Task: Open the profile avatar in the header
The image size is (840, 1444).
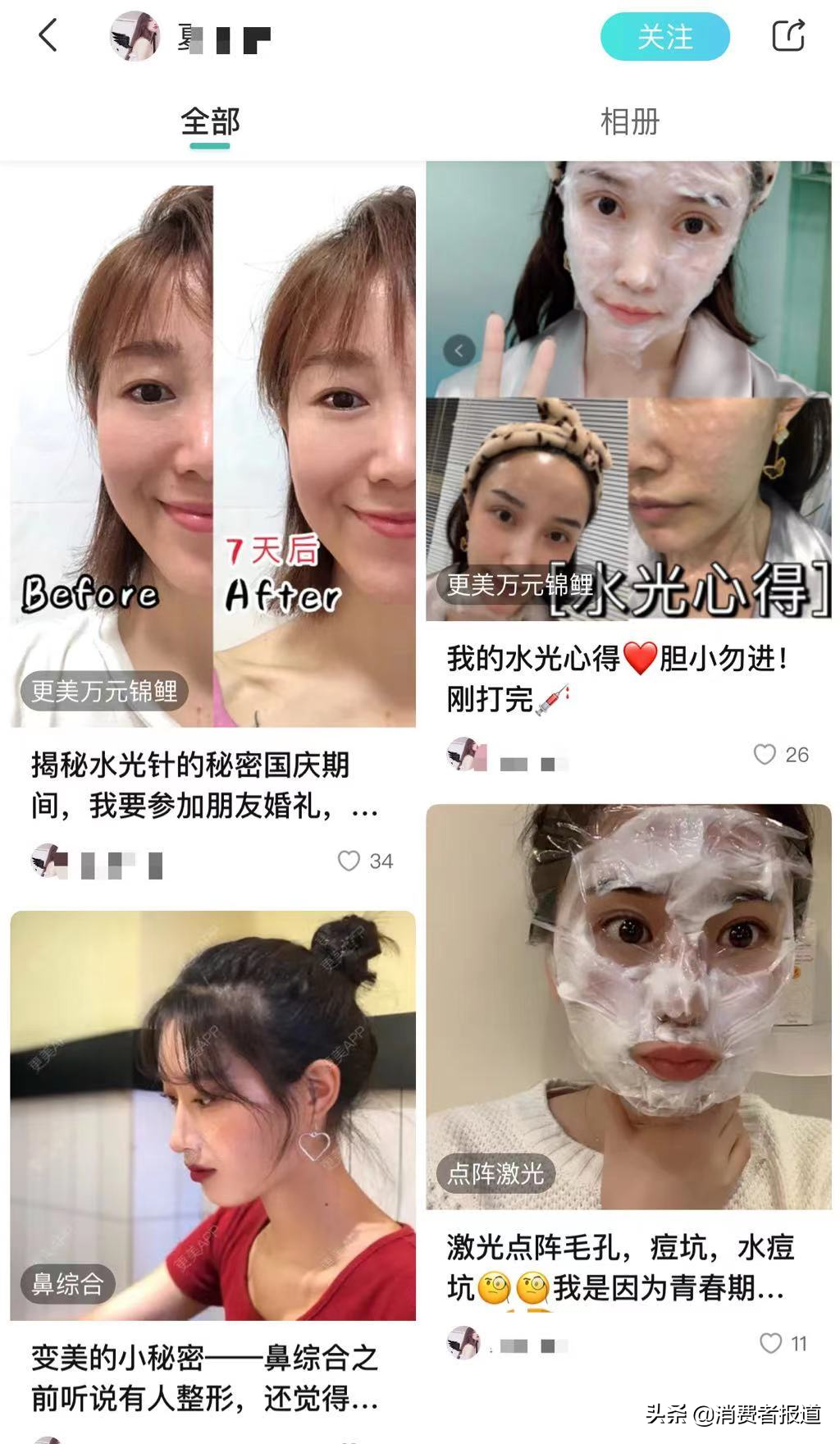Action: tap(135, 36)
